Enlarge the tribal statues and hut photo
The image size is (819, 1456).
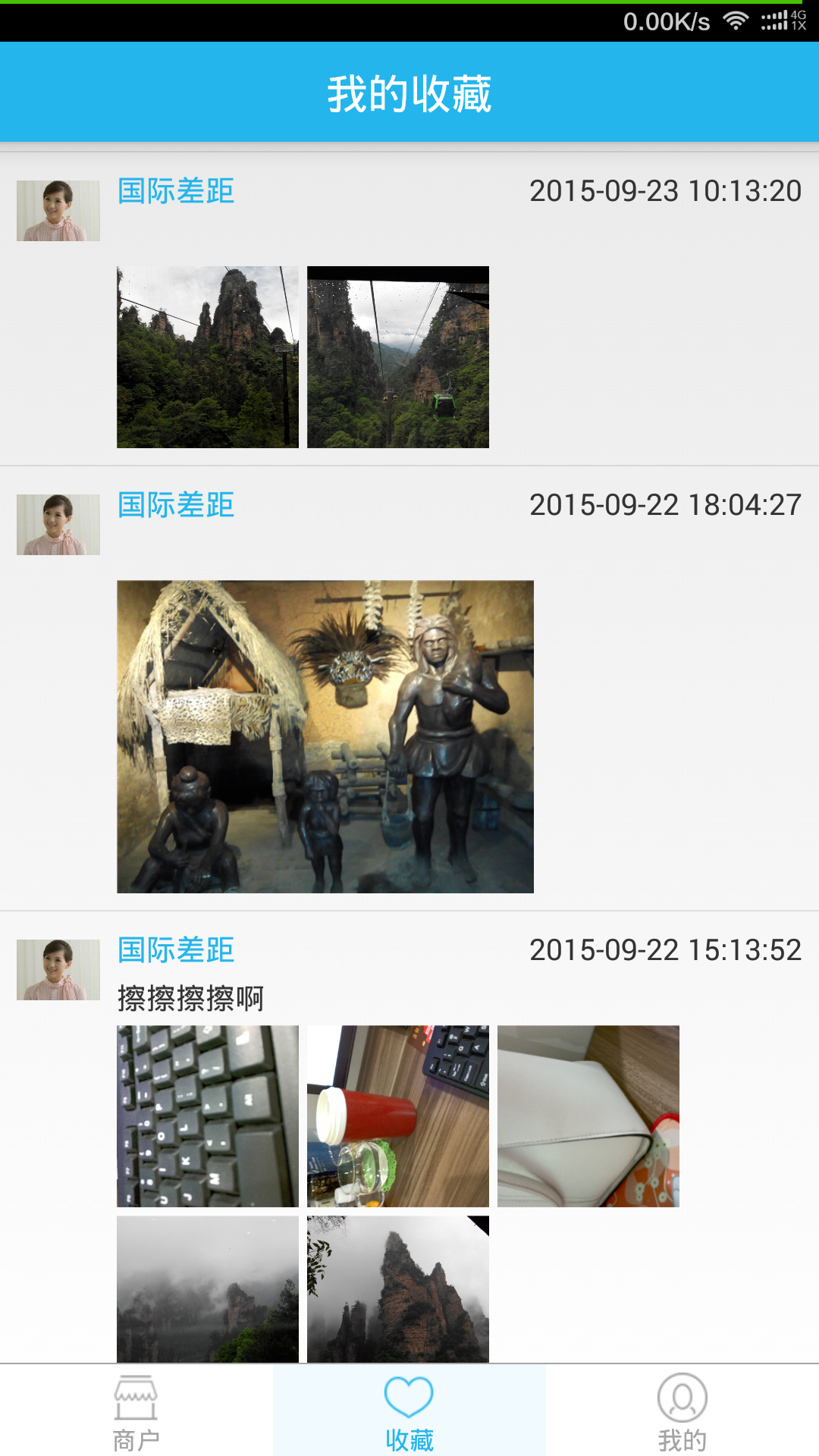pyautogui.click(x=325, y=736)
